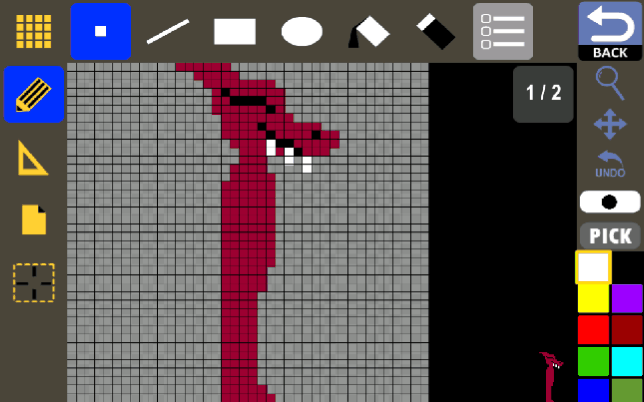Select the single-pixel dot tool
Screen dimensions: 644x402
click(x=101, y=31)
